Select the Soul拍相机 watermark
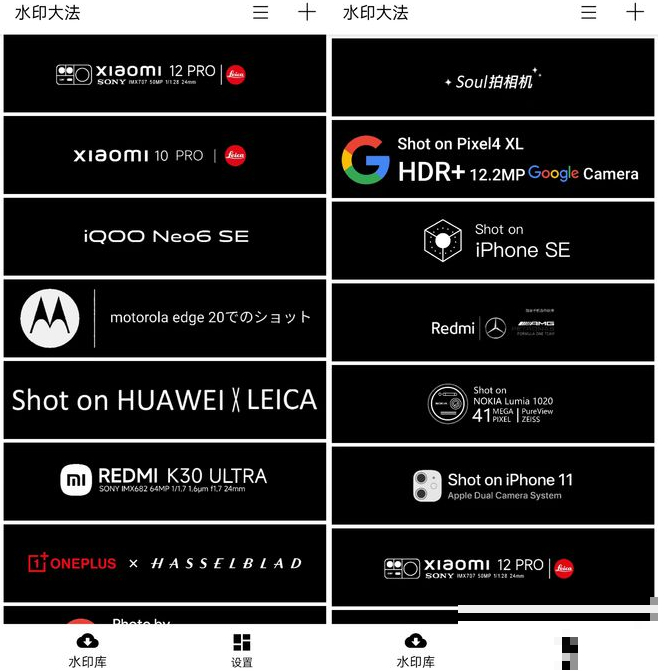Image resolution: width=658 pixels, height=672 pixels. [493, 81]
